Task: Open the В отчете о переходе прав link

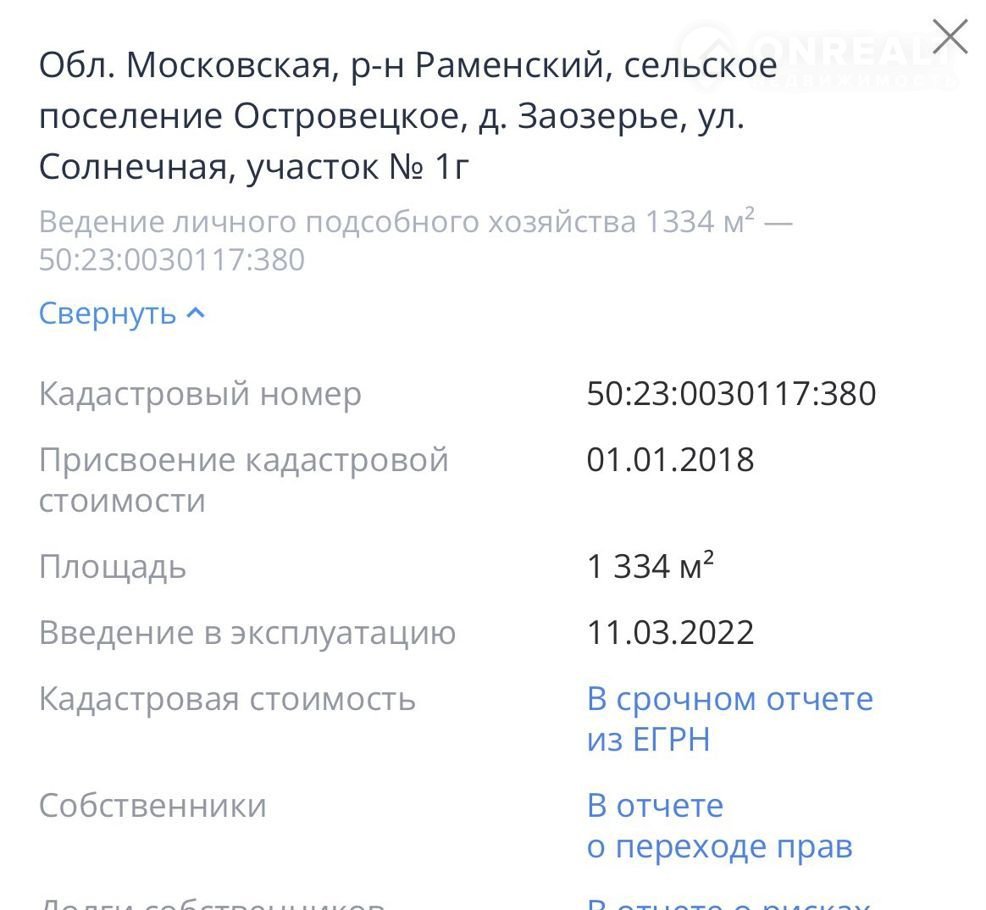Action: coord(718,826)
